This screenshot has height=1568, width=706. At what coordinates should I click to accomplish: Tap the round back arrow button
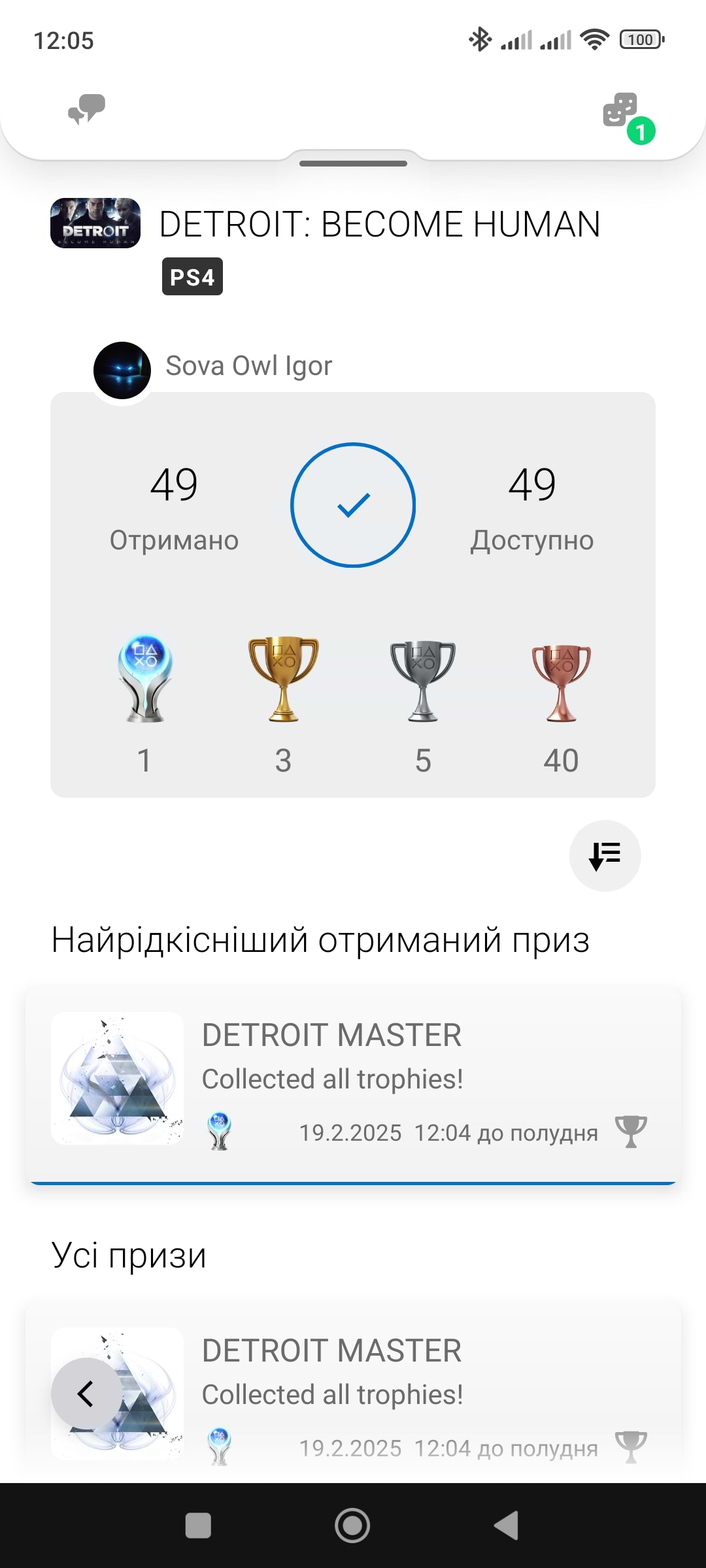tap(87, 1394)
